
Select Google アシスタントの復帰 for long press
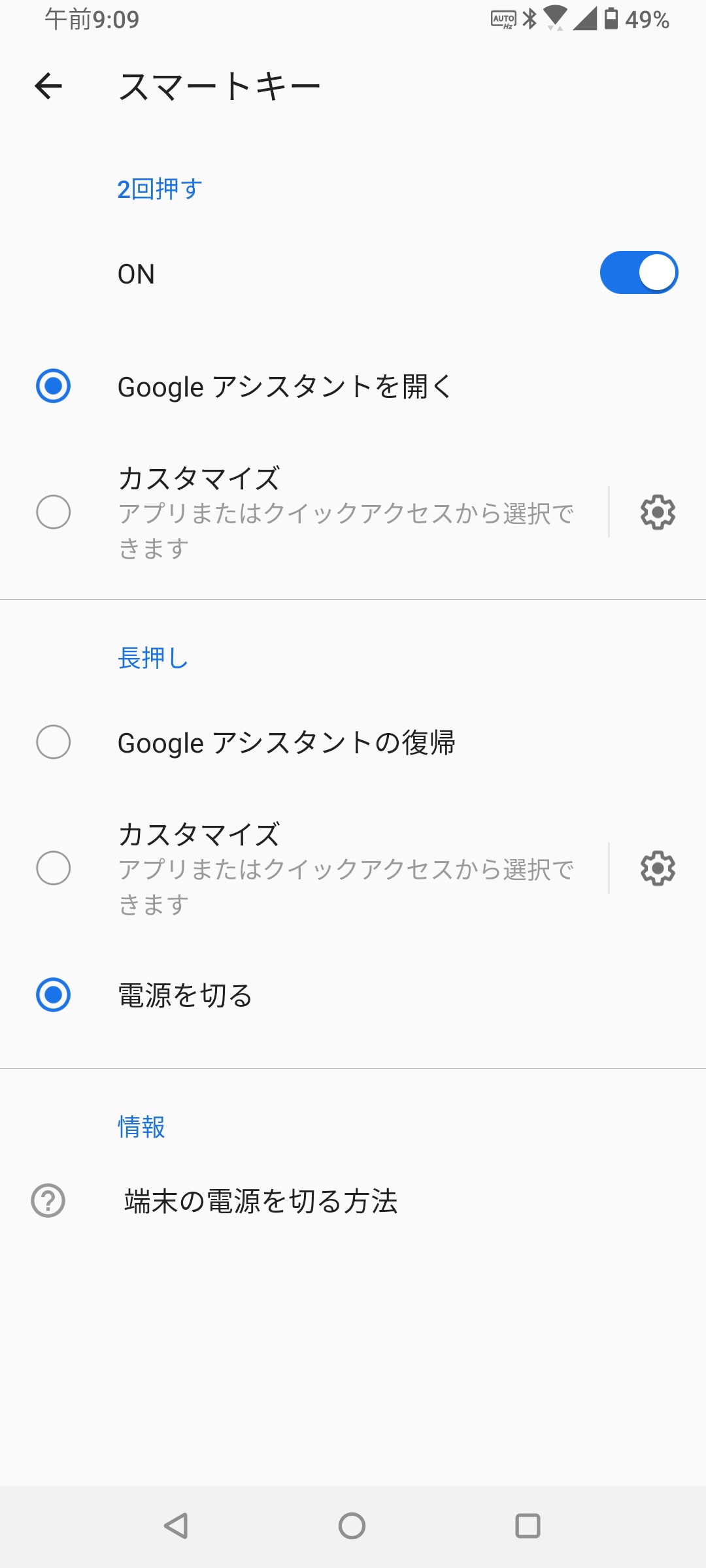click(x=54, y=742)
